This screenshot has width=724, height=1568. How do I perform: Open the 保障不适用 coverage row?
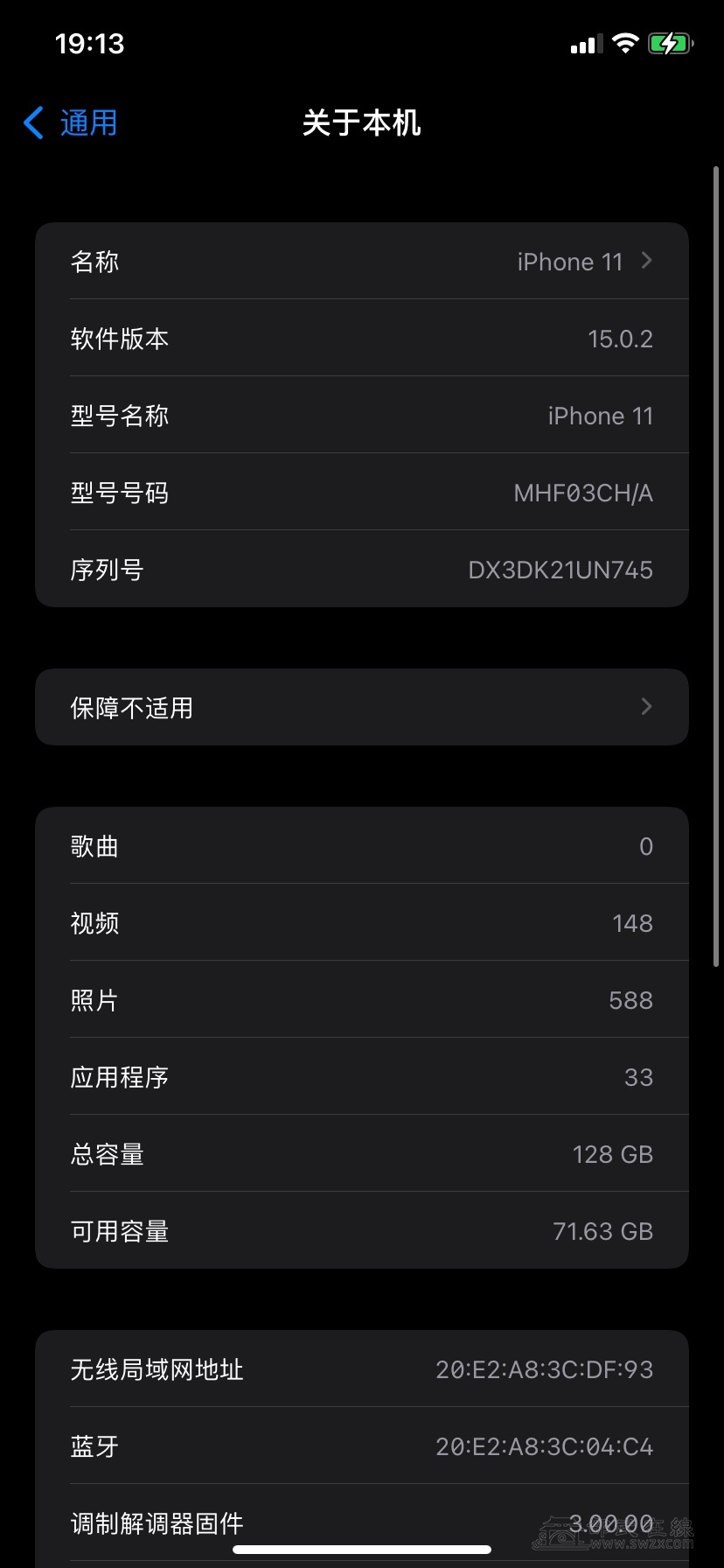(x=361, y=707)
